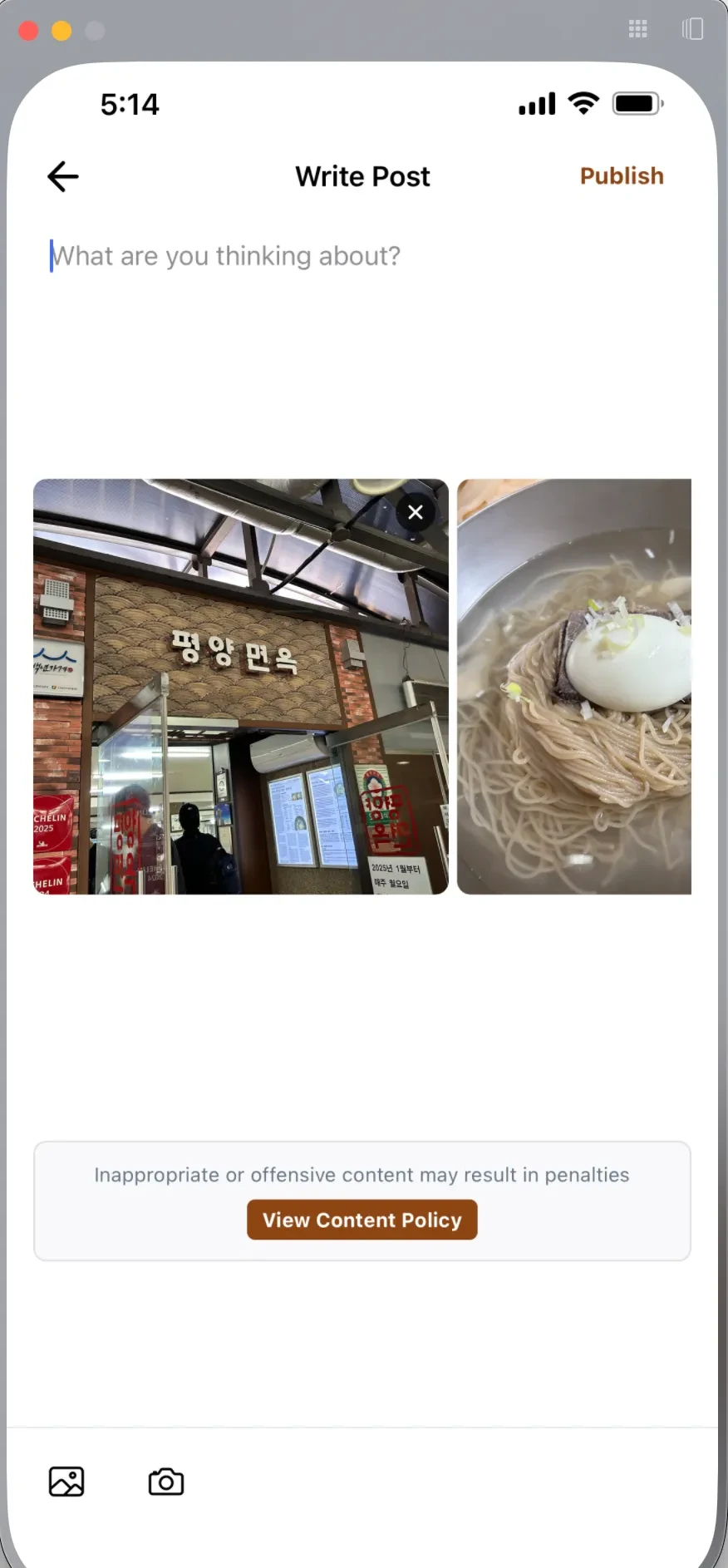Remove the restaurant entrance photo
Image resolution: width=728 pixels, height=1568 pixels.
click(x=416, y=512)
